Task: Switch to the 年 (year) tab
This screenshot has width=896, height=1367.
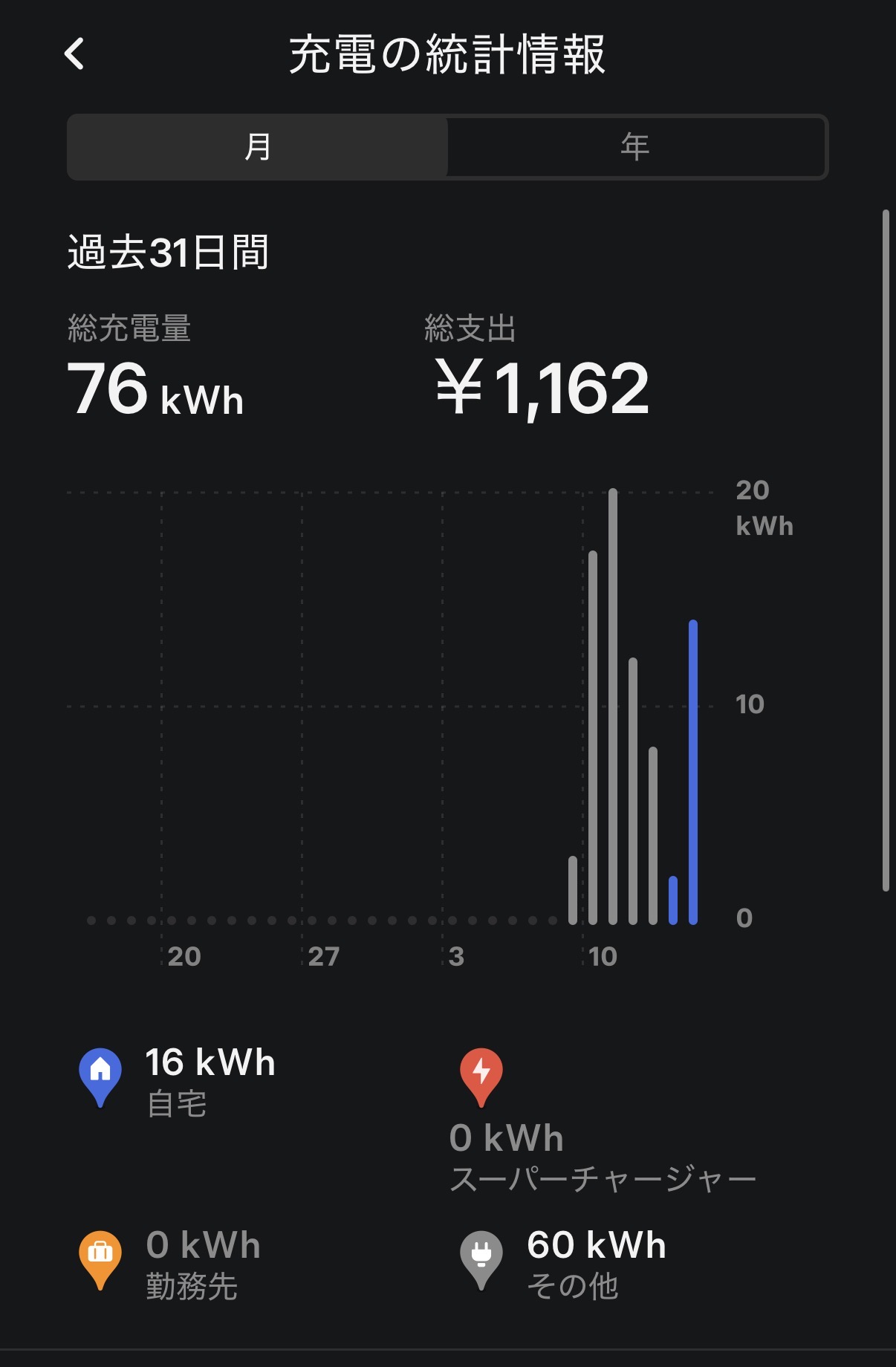Action: 636,147
